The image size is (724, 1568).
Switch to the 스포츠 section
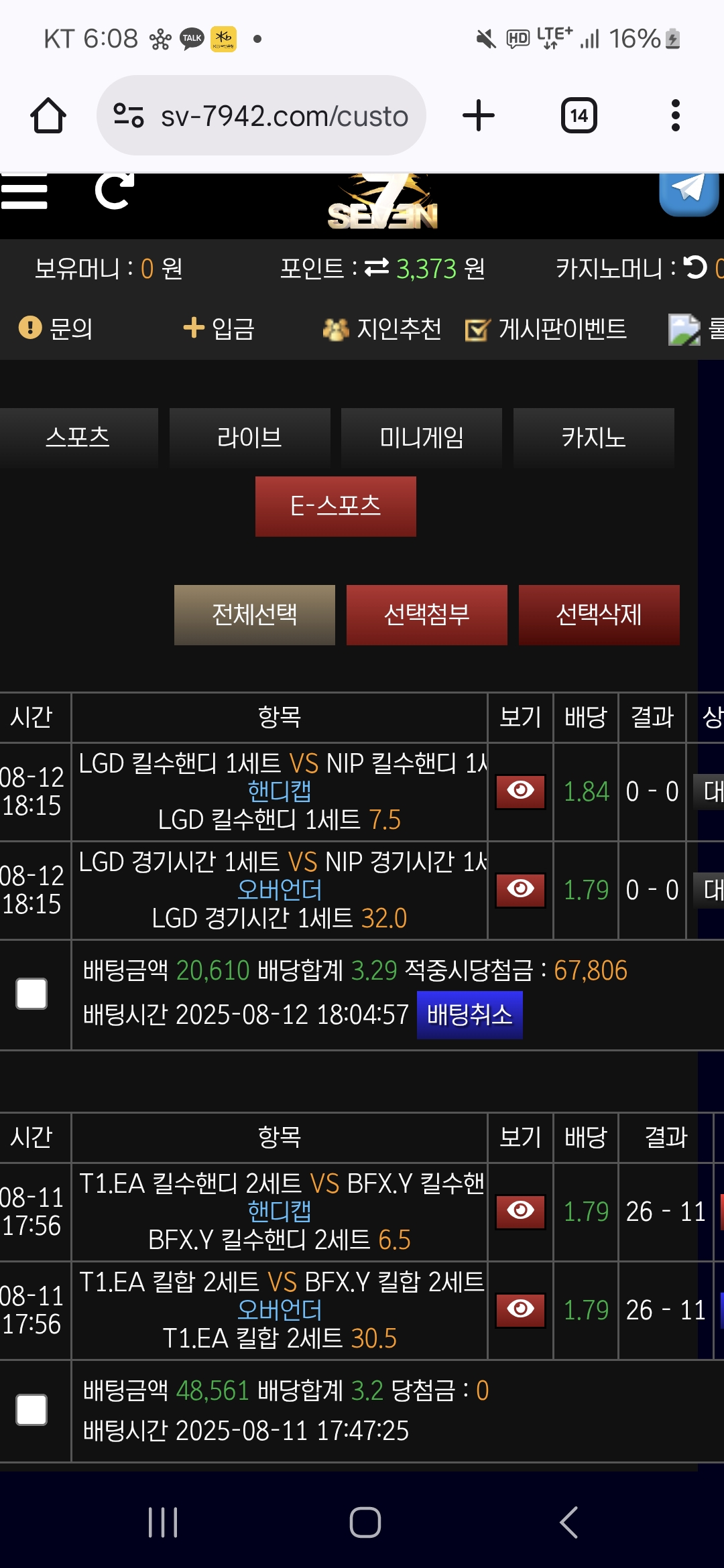[78, 438]
